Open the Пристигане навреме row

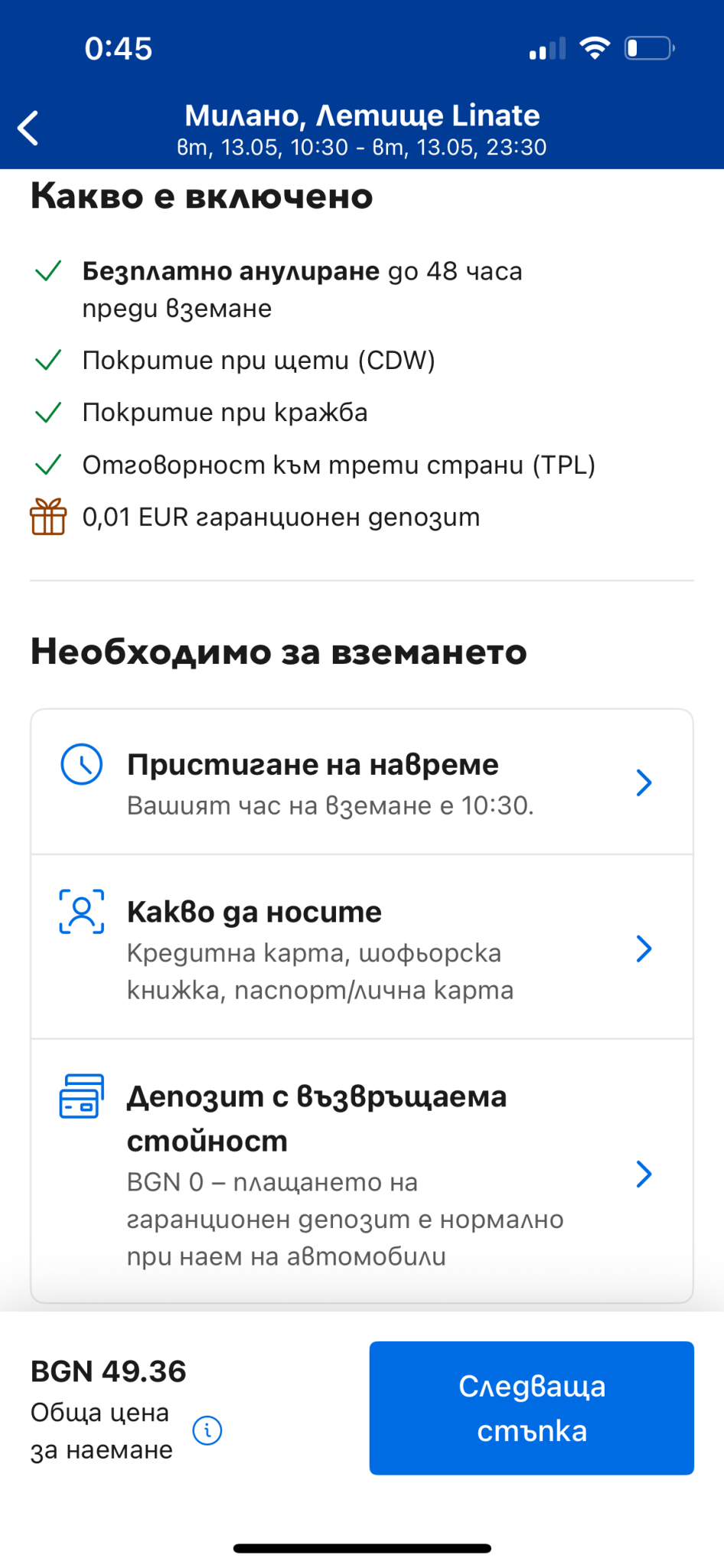click(x=362, y=782)
